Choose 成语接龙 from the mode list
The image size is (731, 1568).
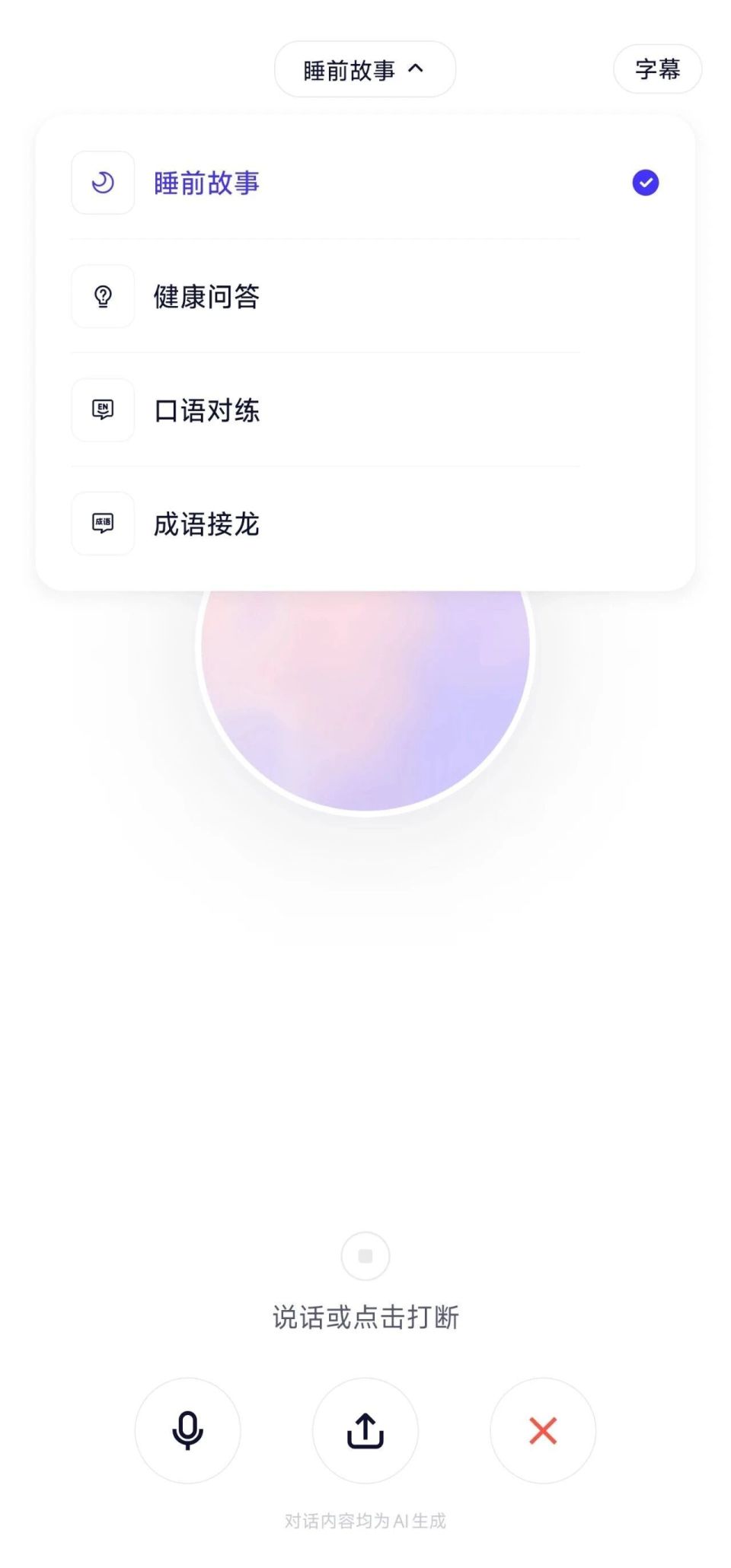207,524
